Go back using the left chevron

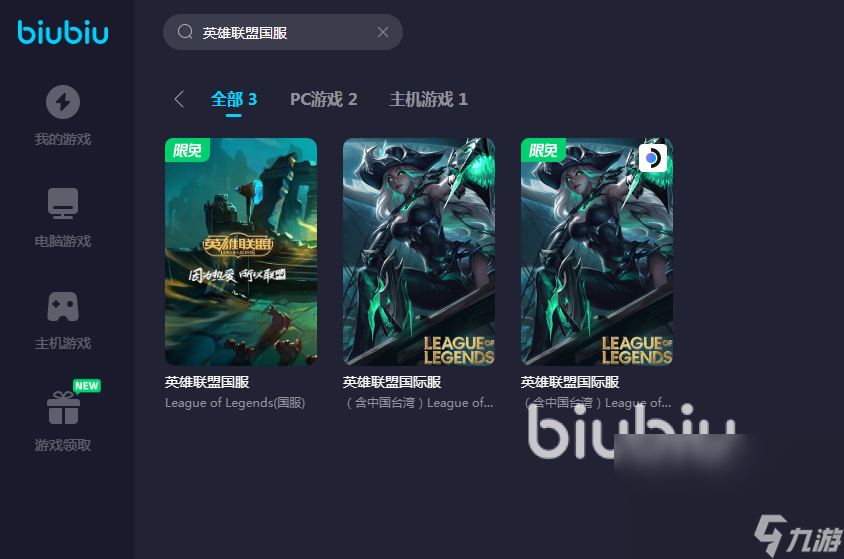click(179, 99)
